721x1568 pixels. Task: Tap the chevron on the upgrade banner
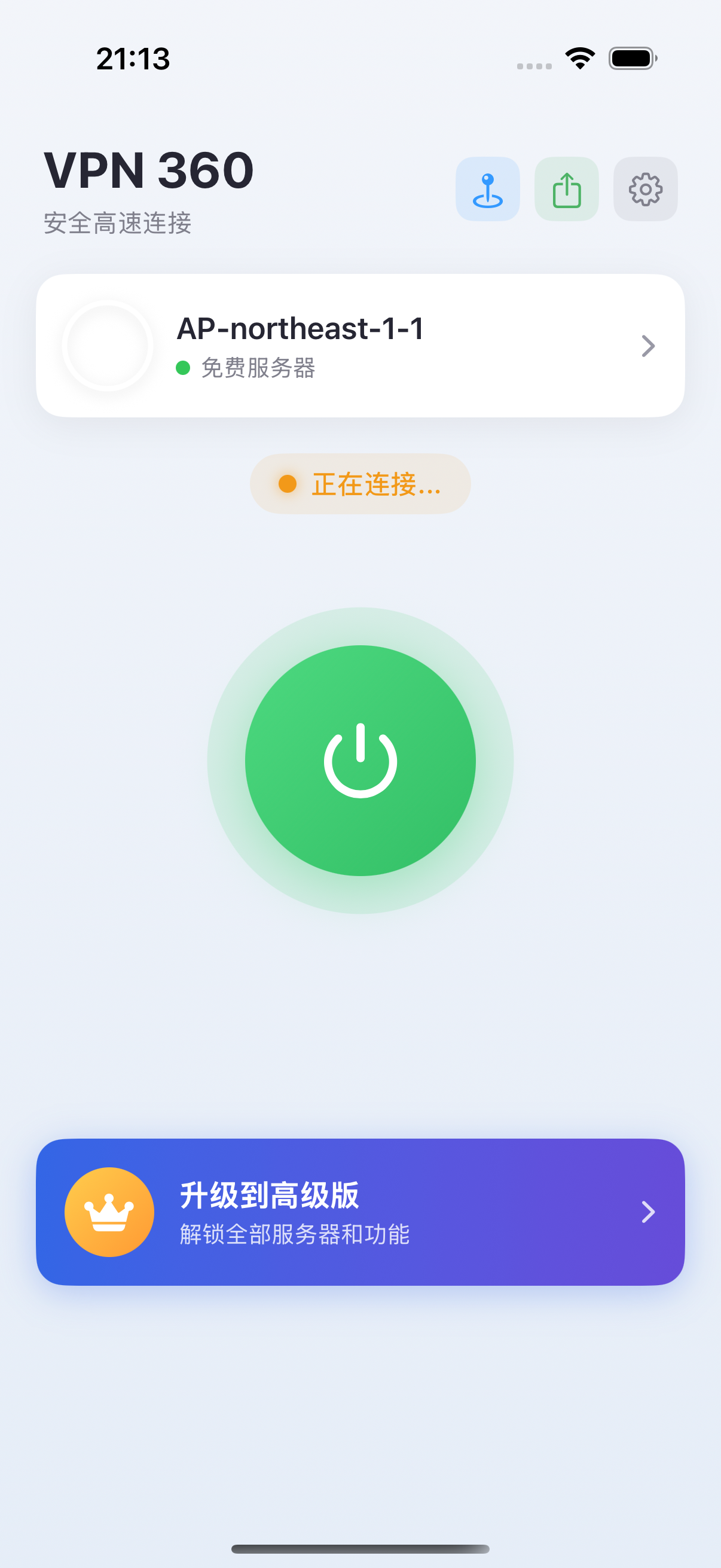649,1212
